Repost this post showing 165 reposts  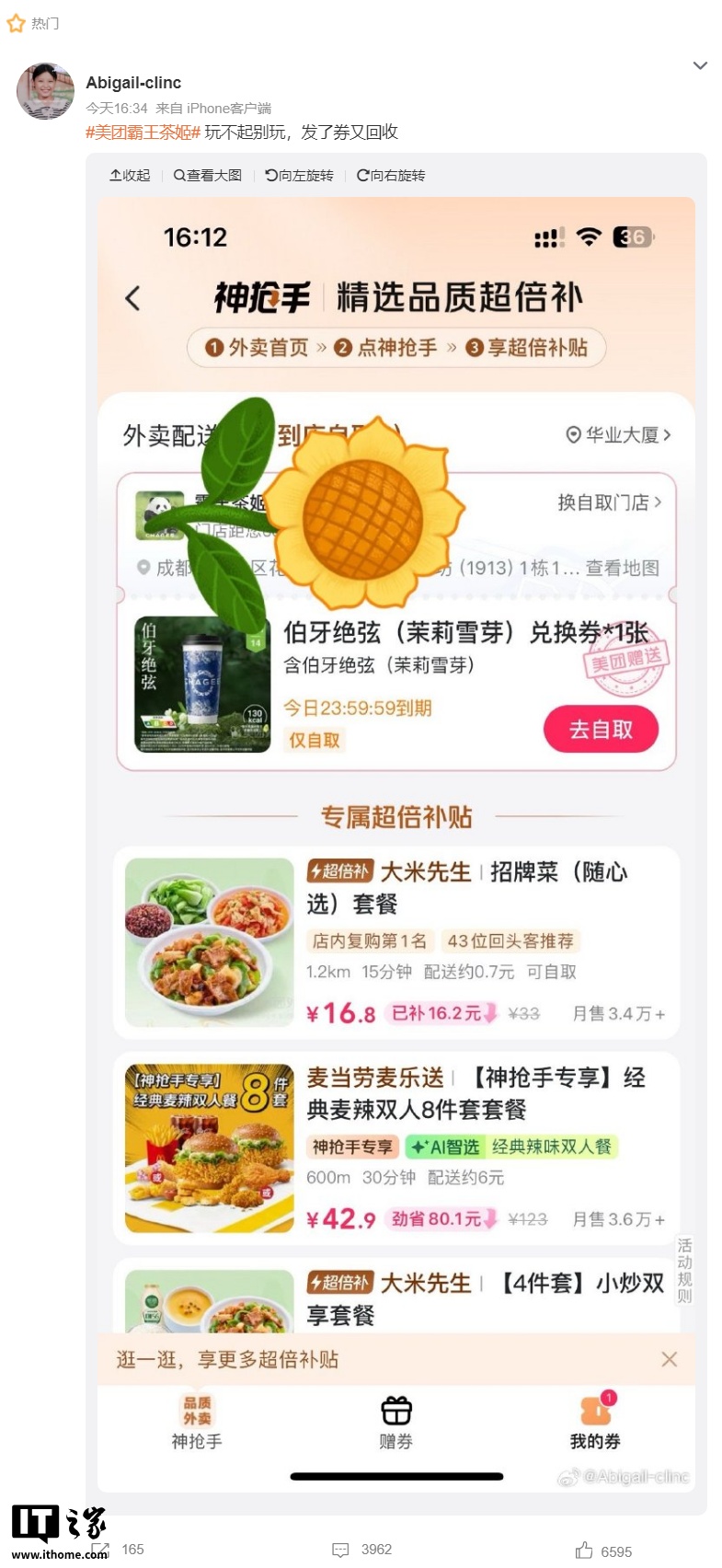click(119, 1550)
